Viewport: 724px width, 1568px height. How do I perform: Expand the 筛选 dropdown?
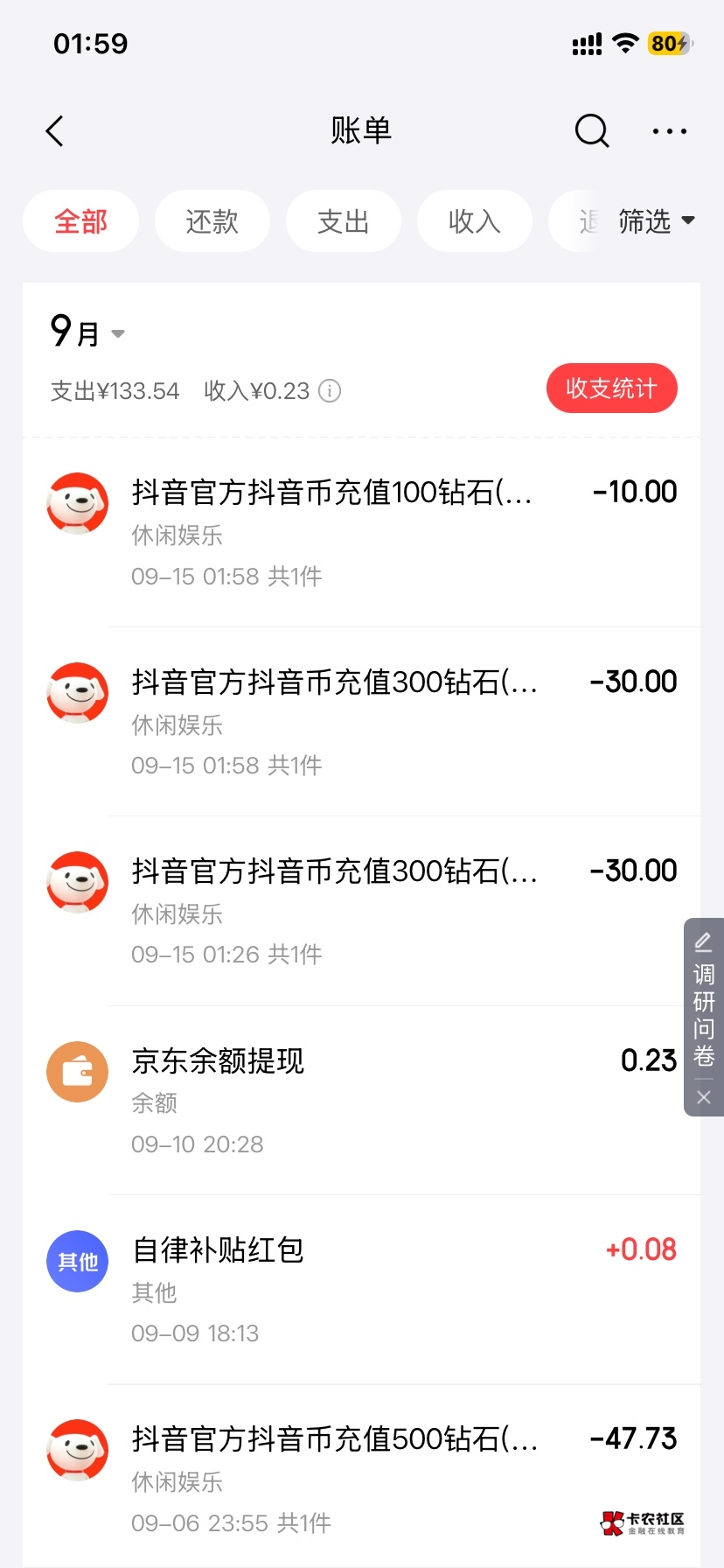click(657, 221)
